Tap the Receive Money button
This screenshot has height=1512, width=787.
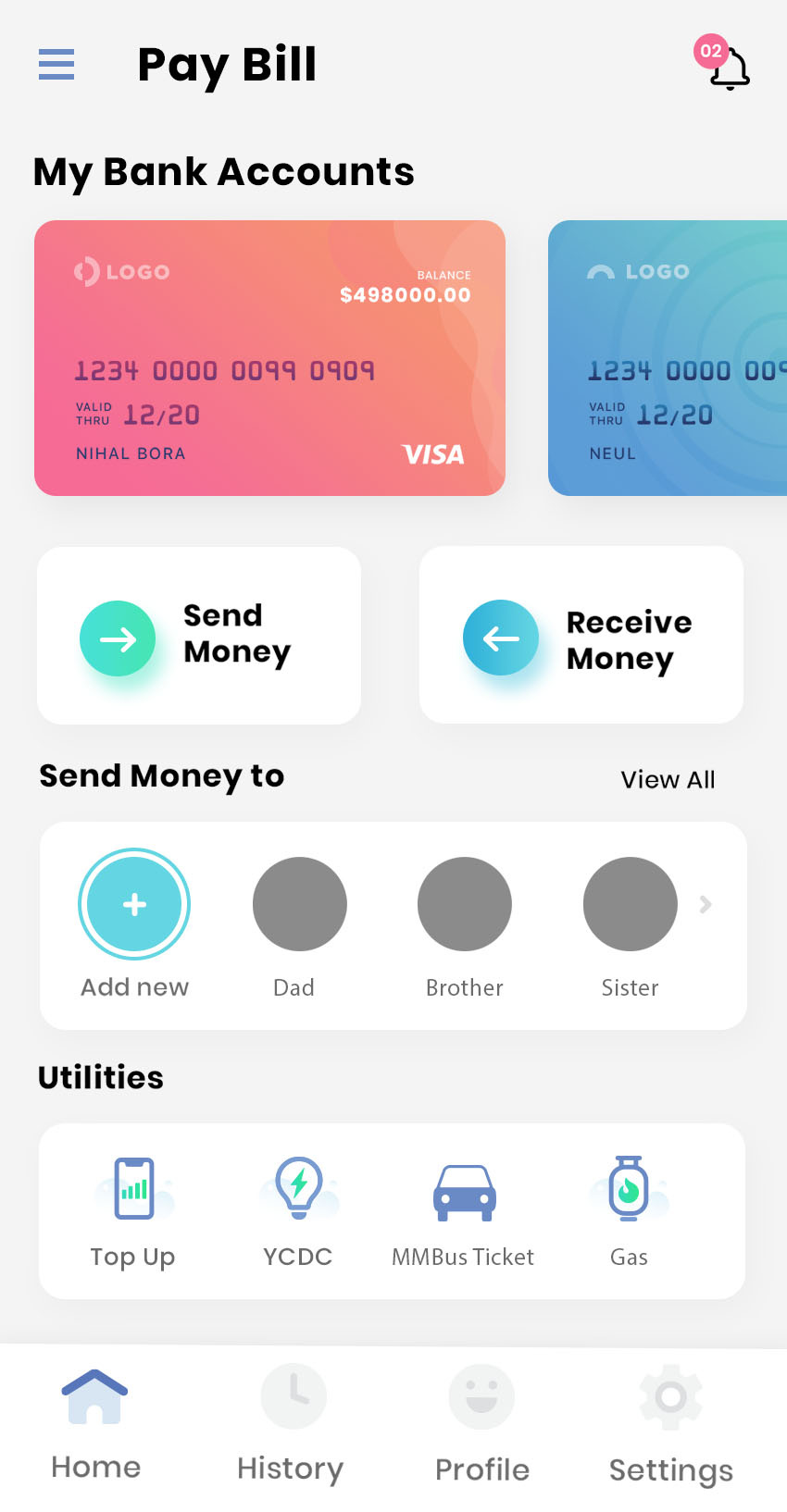581,636
